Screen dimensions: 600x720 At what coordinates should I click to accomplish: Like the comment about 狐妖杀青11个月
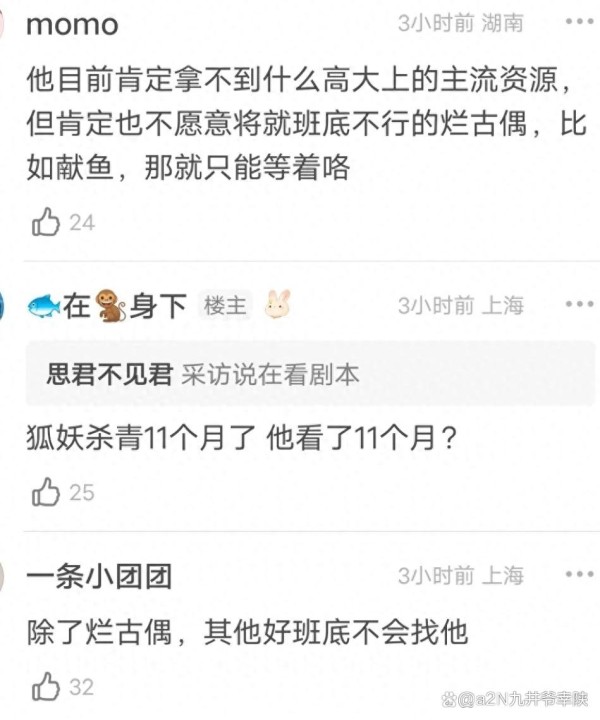46,492
